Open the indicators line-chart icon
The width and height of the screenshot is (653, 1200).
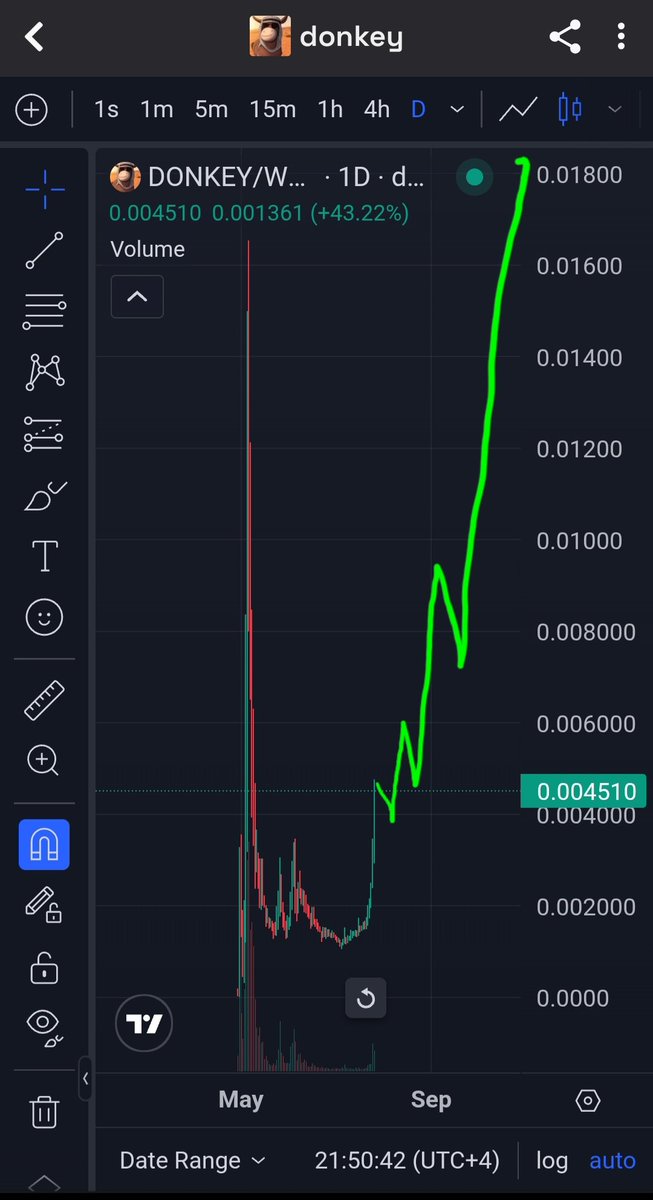518,109
